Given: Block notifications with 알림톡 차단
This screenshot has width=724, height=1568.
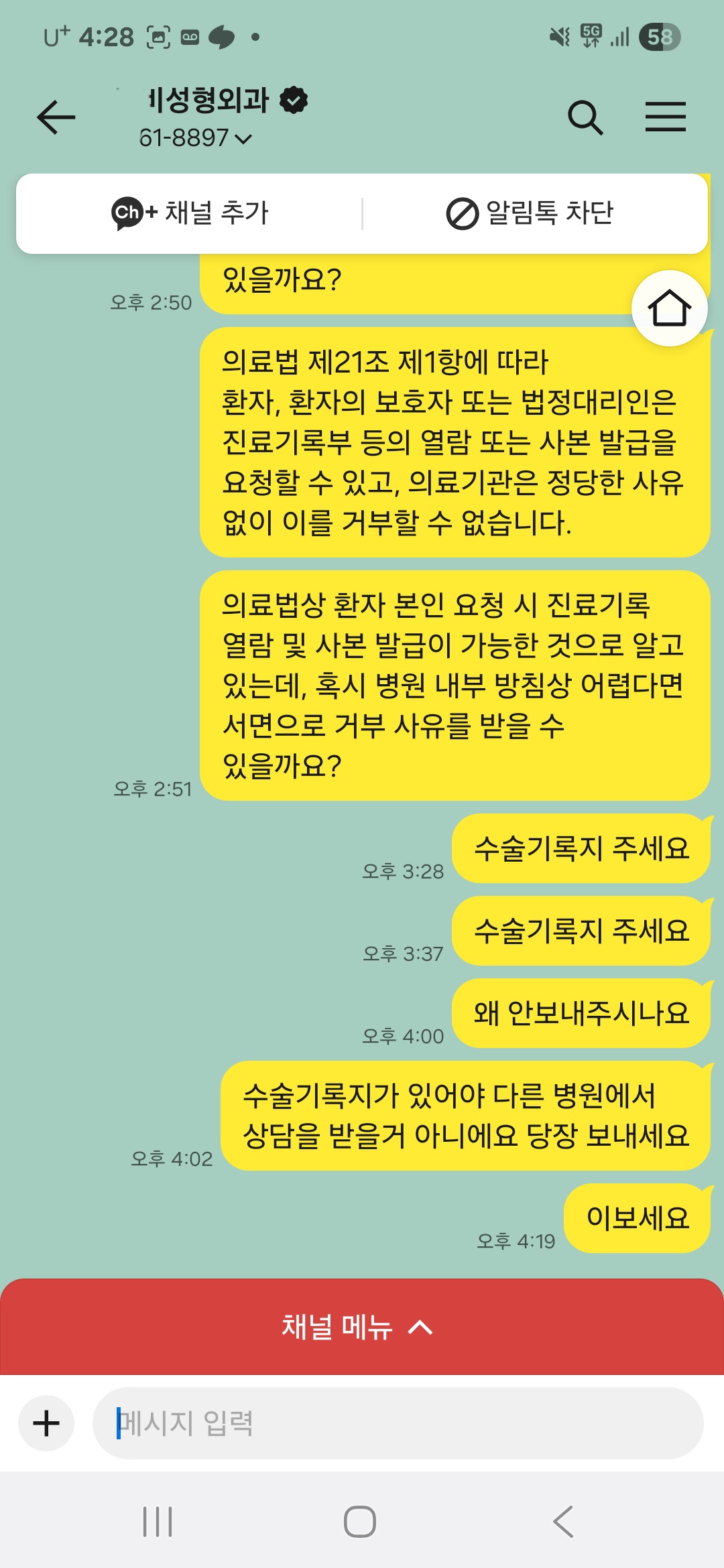Looking at the screenshot, I should pos(530,213).
